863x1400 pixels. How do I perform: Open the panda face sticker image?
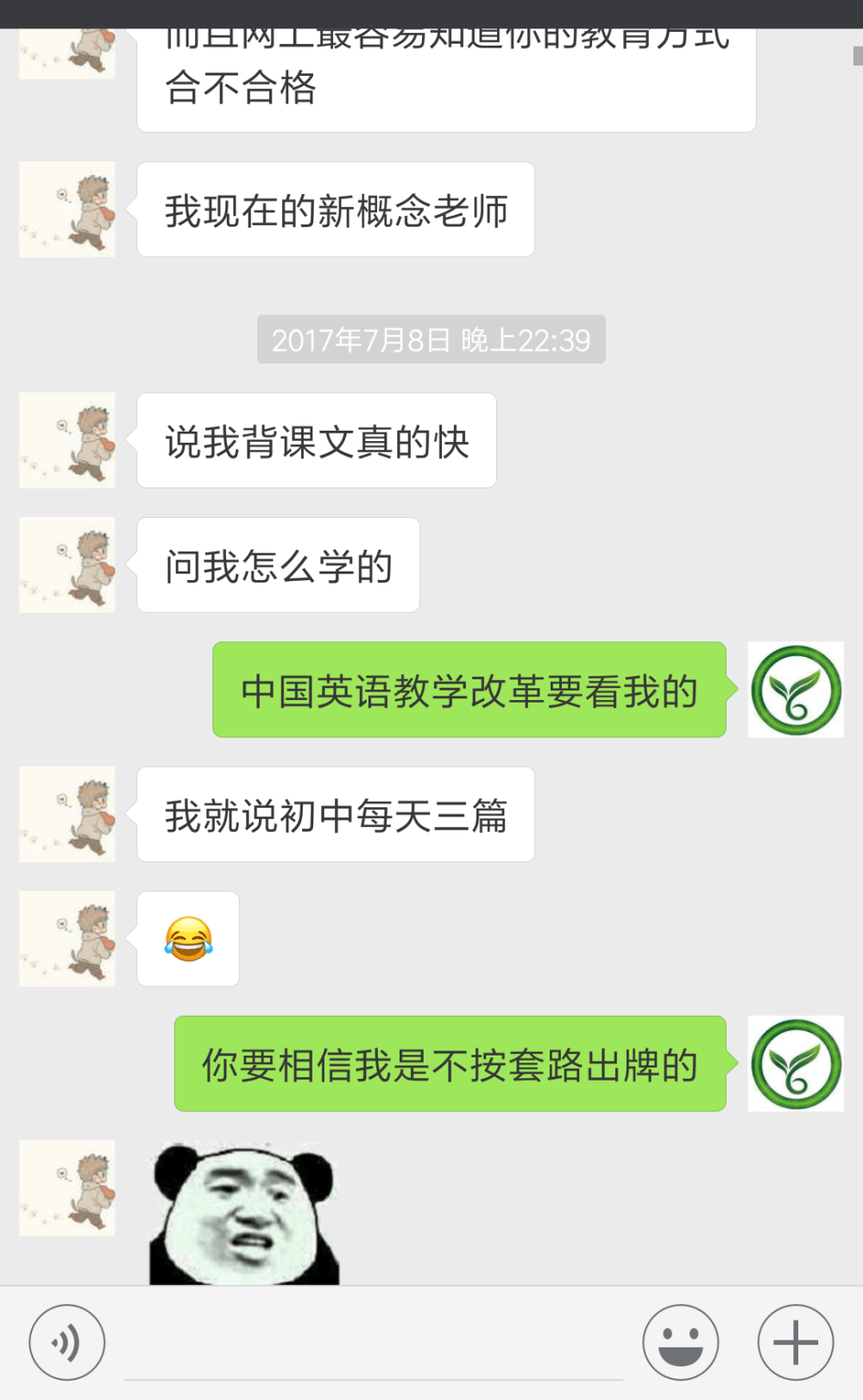pos(244,1212)
